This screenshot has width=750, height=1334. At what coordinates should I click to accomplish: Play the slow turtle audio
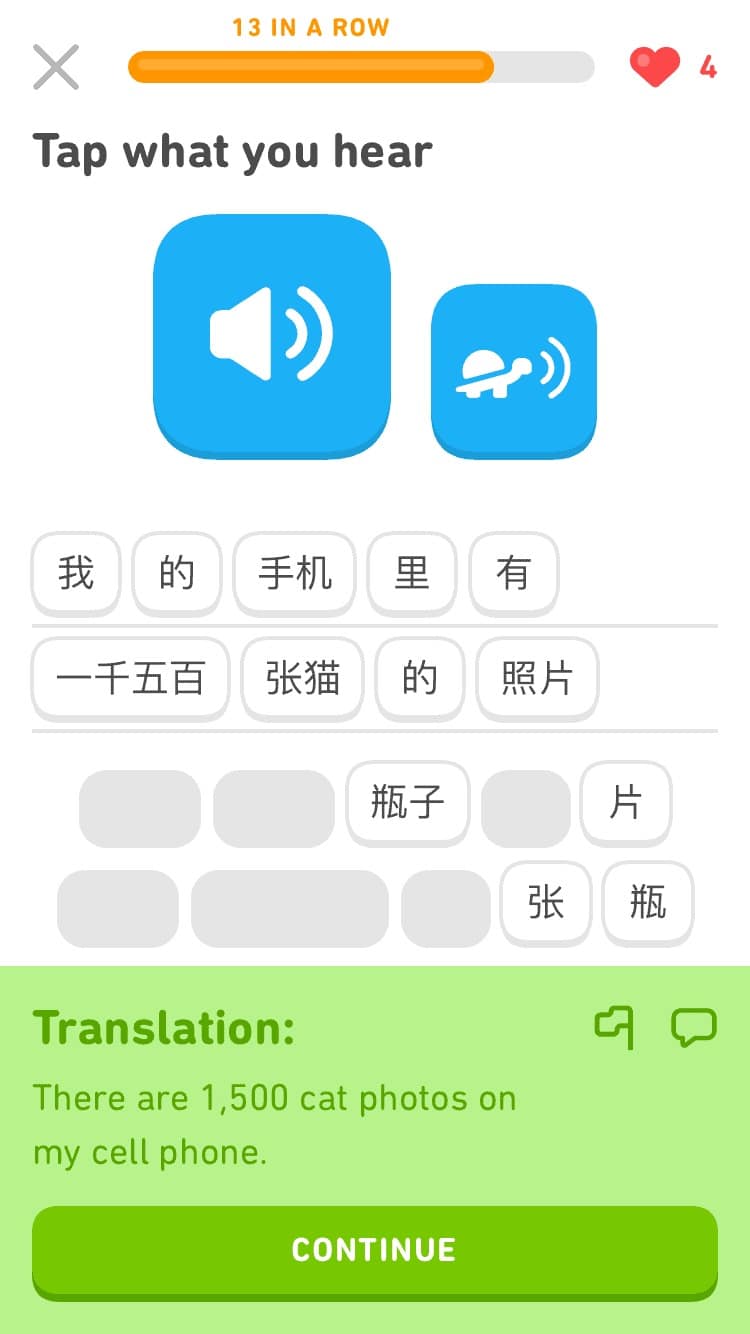tap(513, 370)
